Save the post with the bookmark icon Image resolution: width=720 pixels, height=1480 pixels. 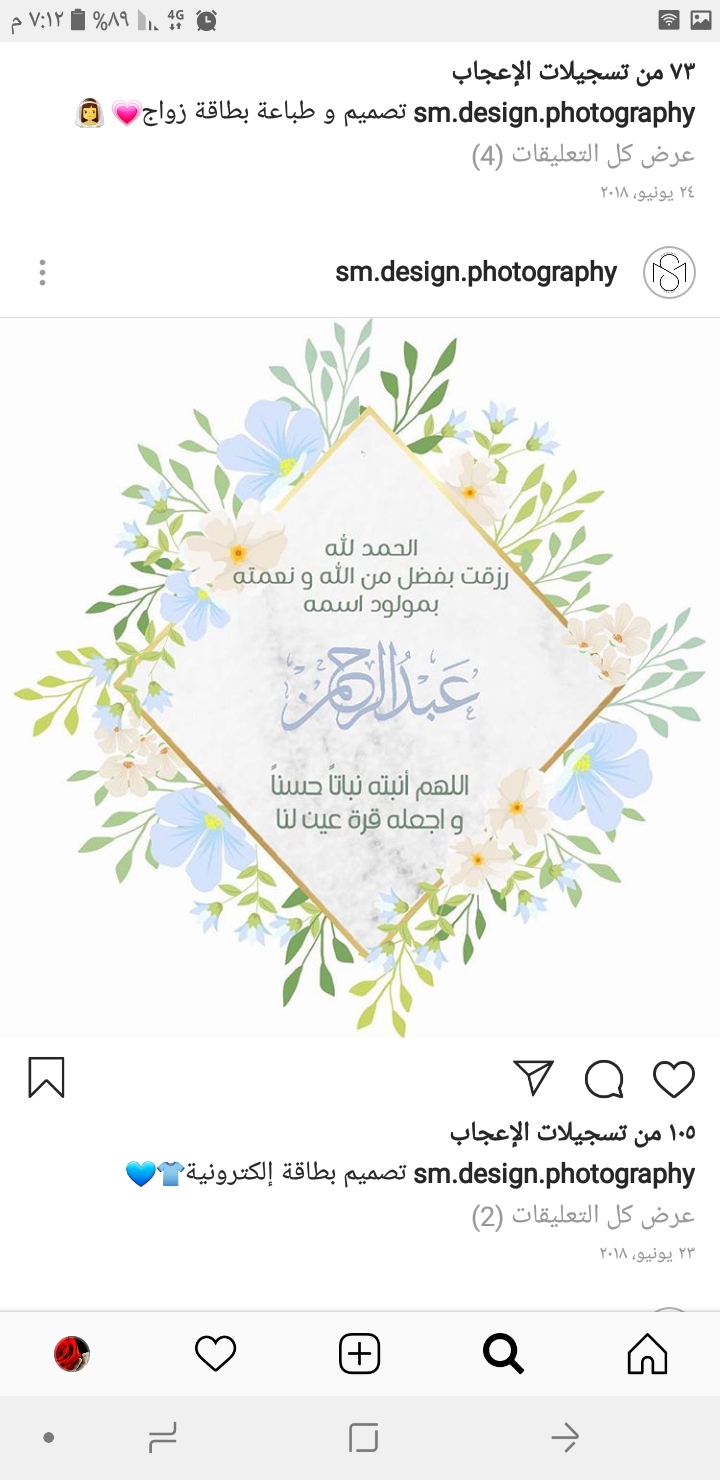pos(46,1078)
